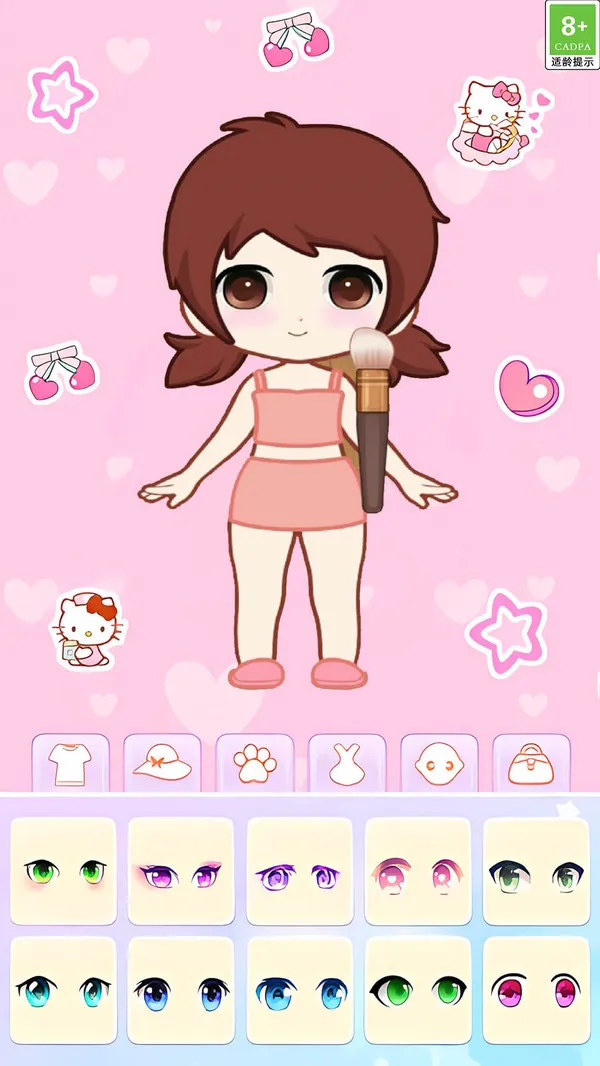
Task: Switch to the dress category
Action: (347, 763)
